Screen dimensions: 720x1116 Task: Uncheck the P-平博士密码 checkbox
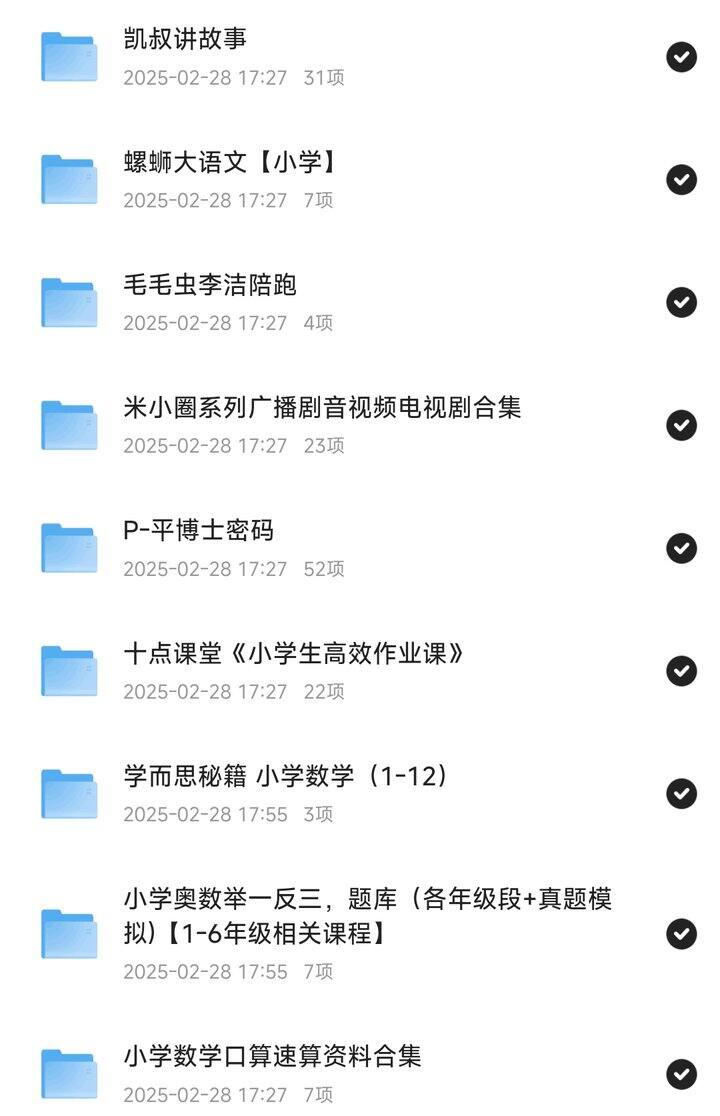681,548
